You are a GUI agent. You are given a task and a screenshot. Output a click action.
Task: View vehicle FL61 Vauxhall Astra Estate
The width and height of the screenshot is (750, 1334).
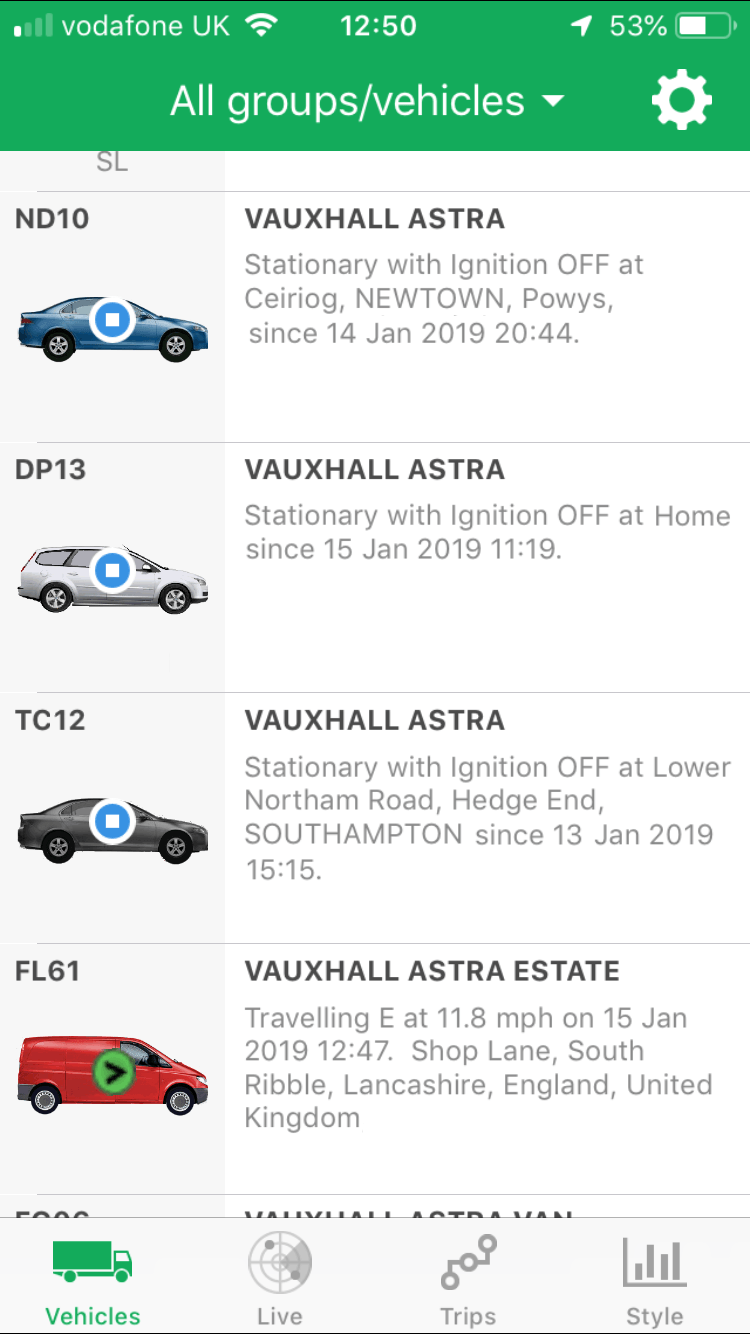pos(375,1070)
